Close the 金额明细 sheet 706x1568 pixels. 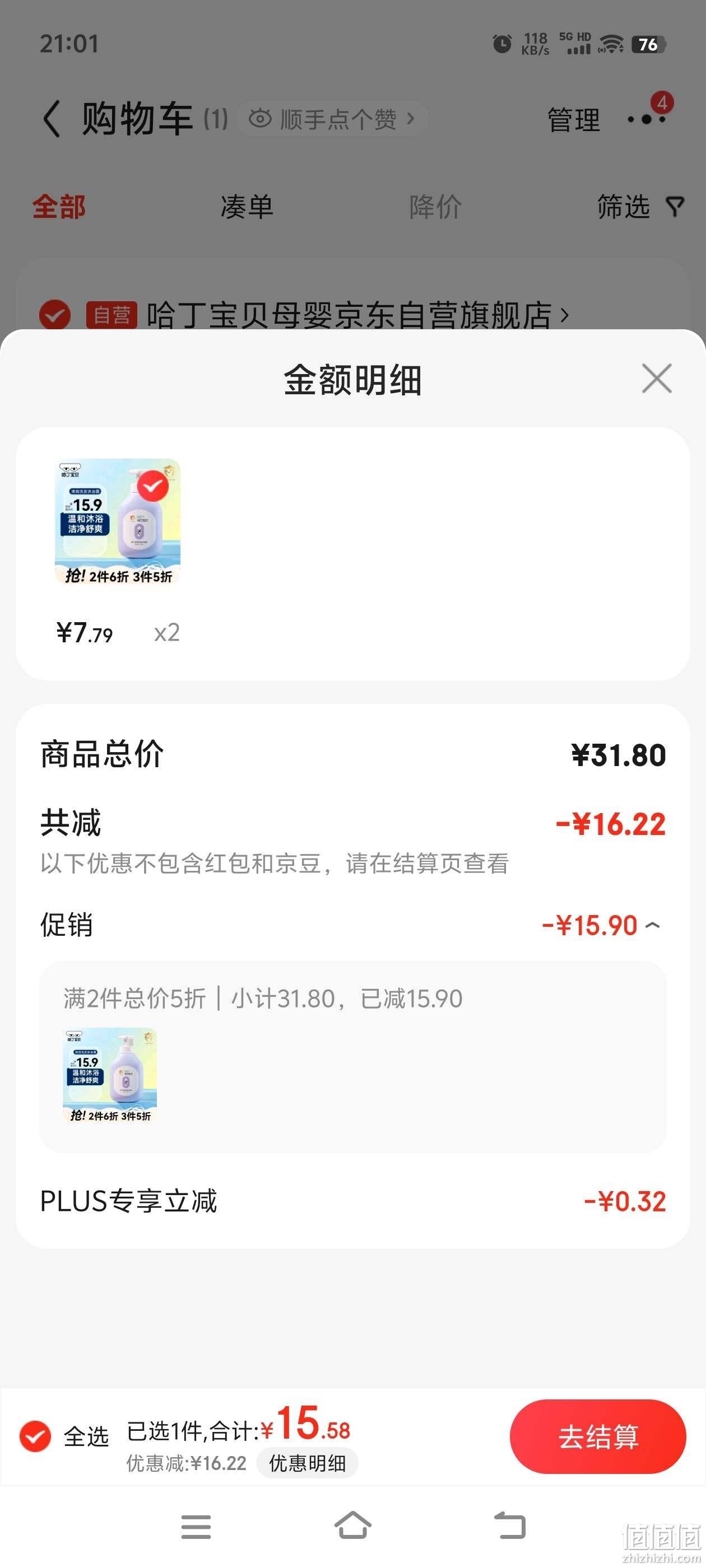[x=657, y=379]
